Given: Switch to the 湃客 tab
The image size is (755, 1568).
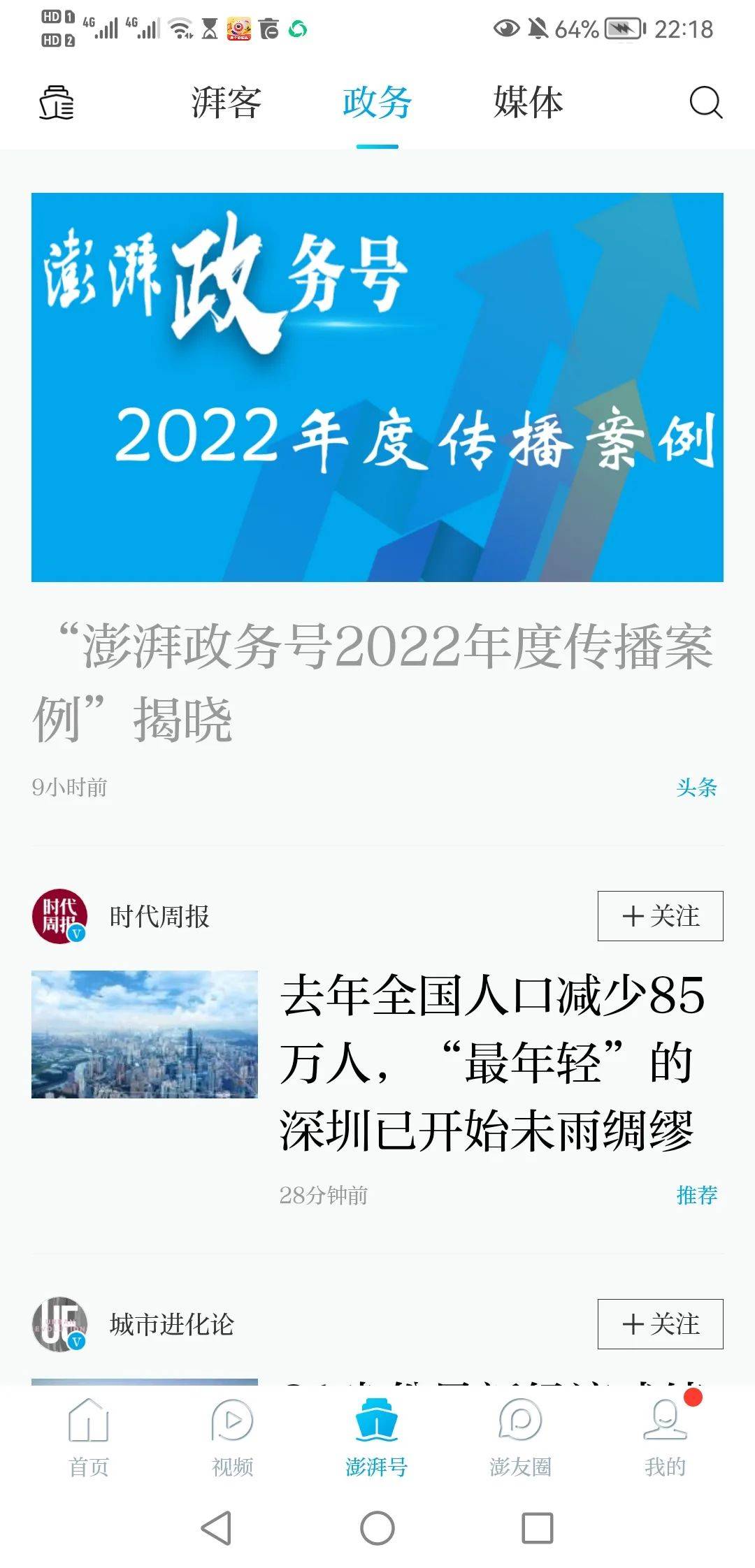Looking at the screenshot, I should 226,103.
